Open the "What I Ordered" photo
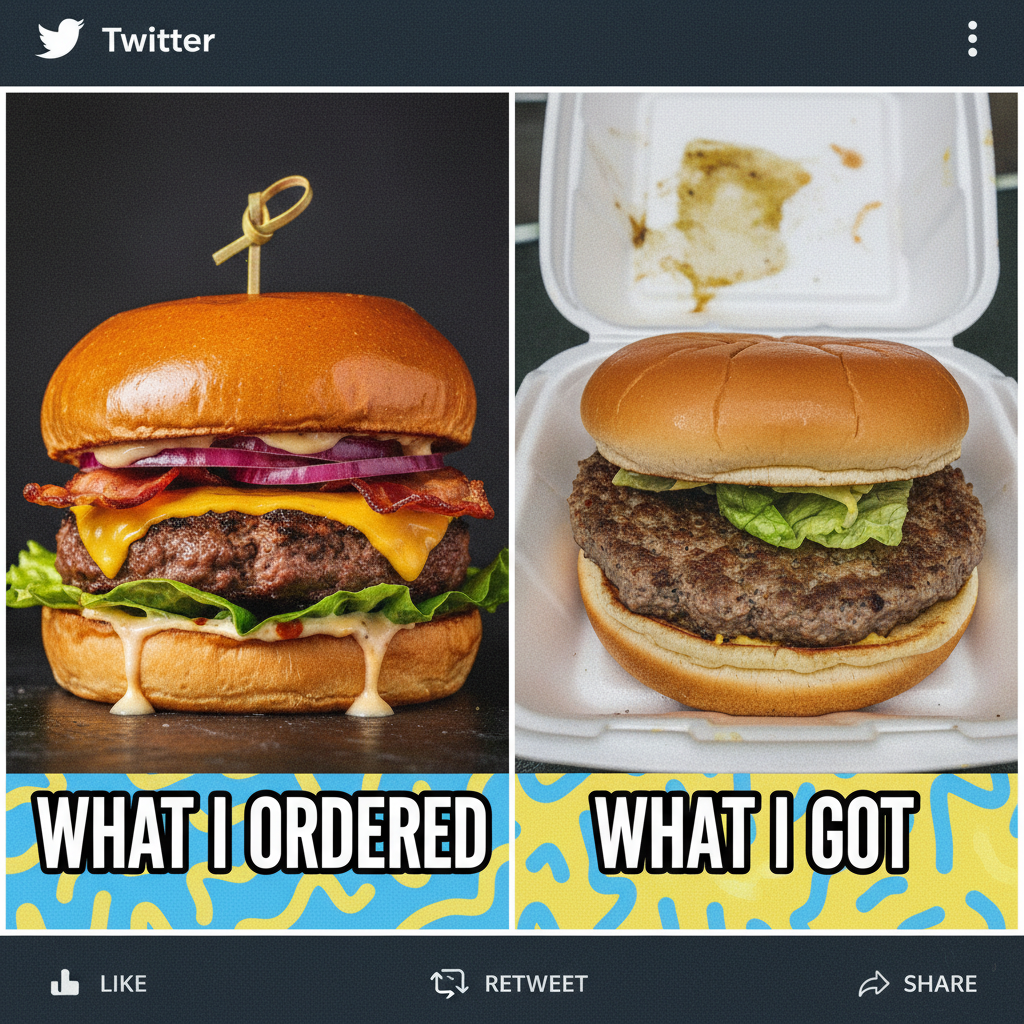The image size is (1024, 1024). tap(257, 430)
